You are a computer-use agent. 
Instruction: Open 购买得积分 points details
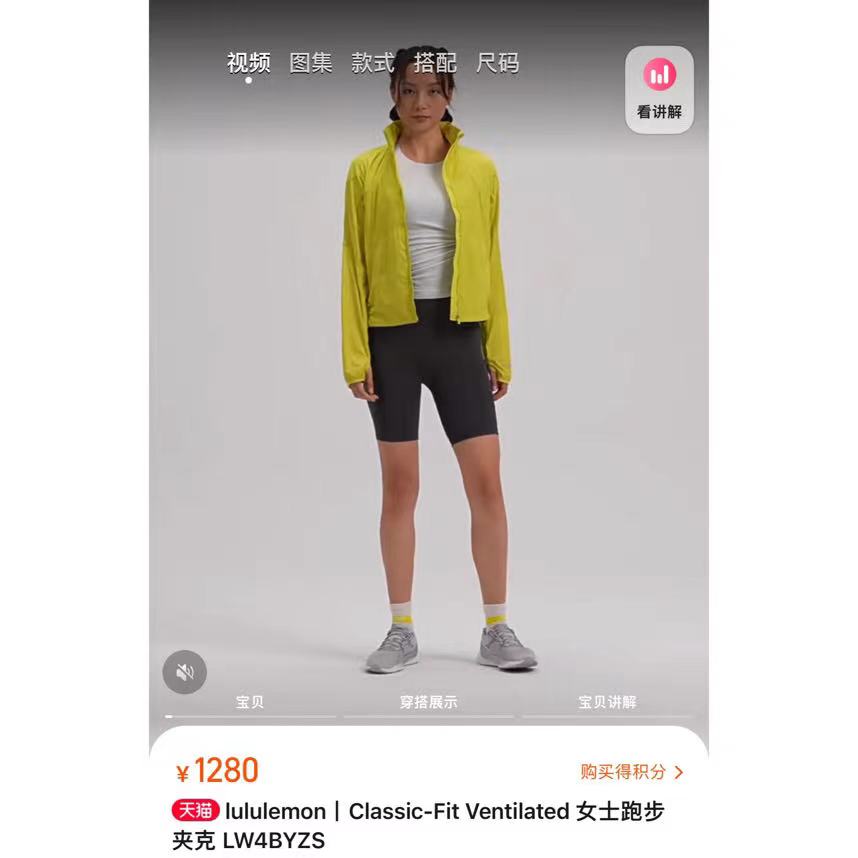tap(632, 772)
